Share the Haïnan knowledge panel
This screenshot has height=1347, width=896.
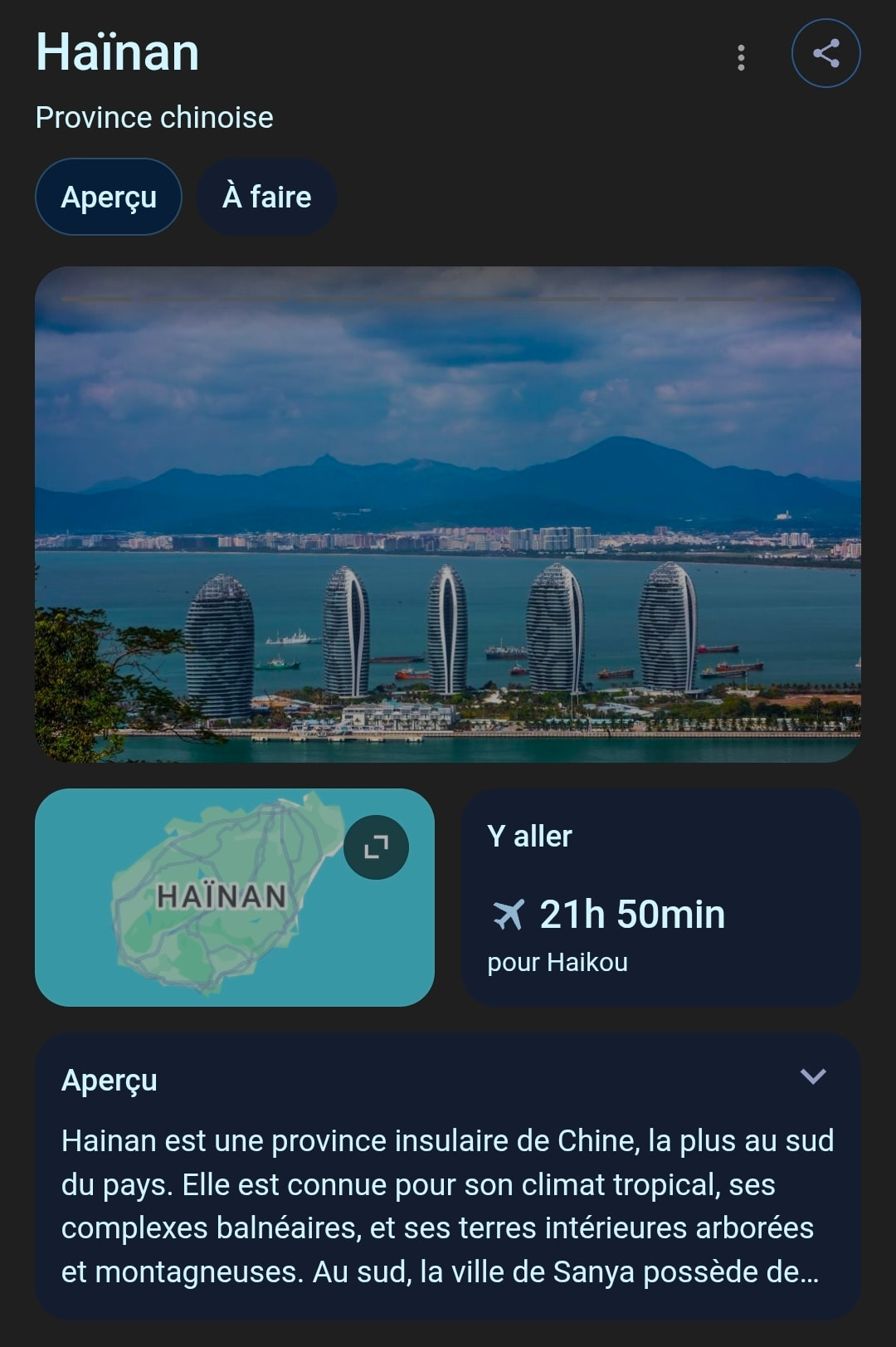(825, 53)
